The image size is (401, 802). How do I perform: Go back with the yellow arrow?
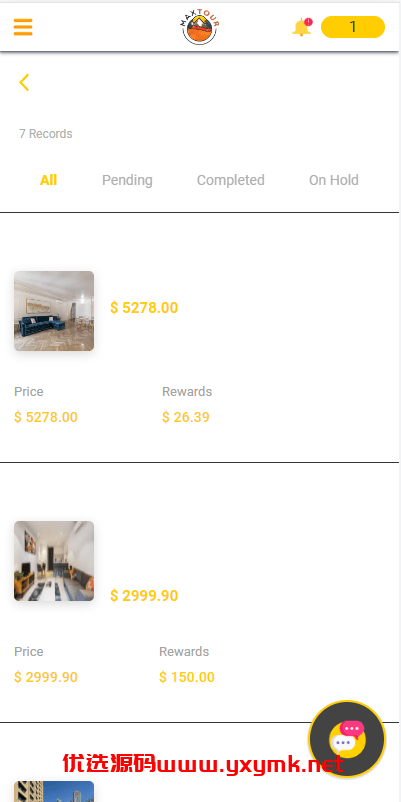pos(24,82)
